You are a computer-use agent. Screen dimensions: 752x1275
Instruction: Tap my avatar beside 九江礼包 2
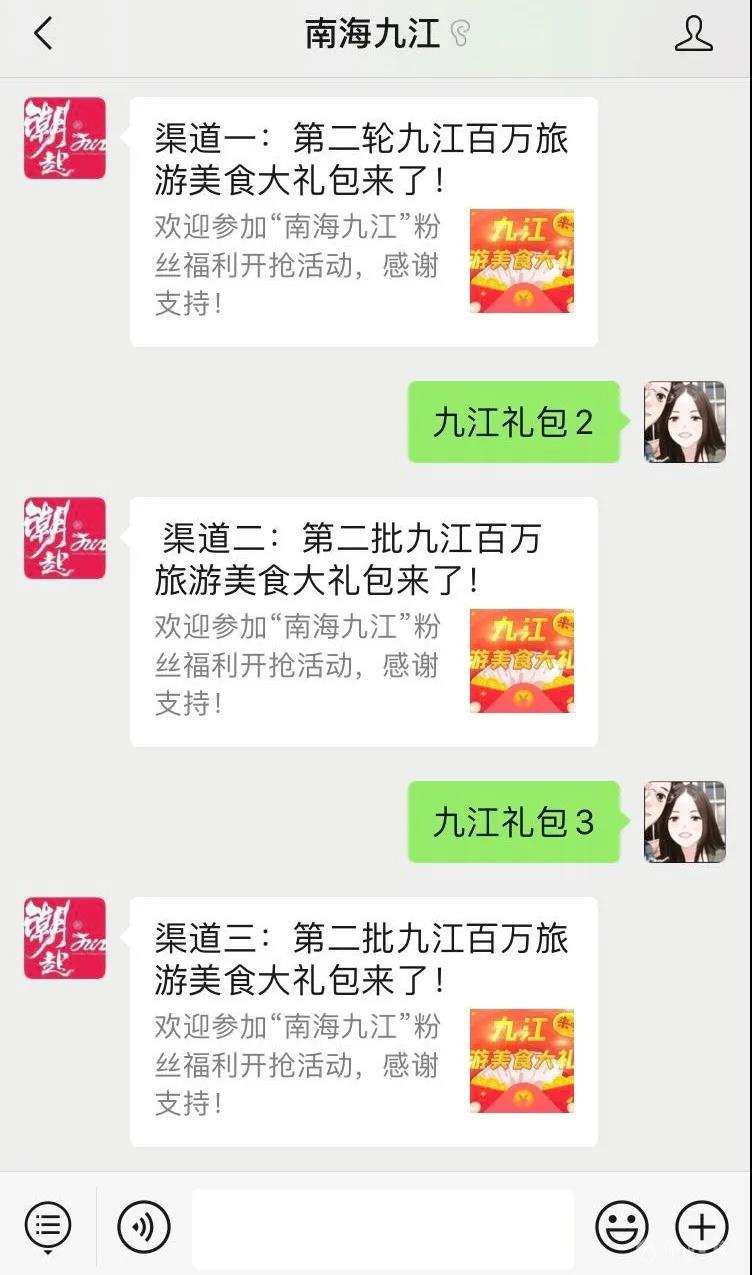coord(685,422)
